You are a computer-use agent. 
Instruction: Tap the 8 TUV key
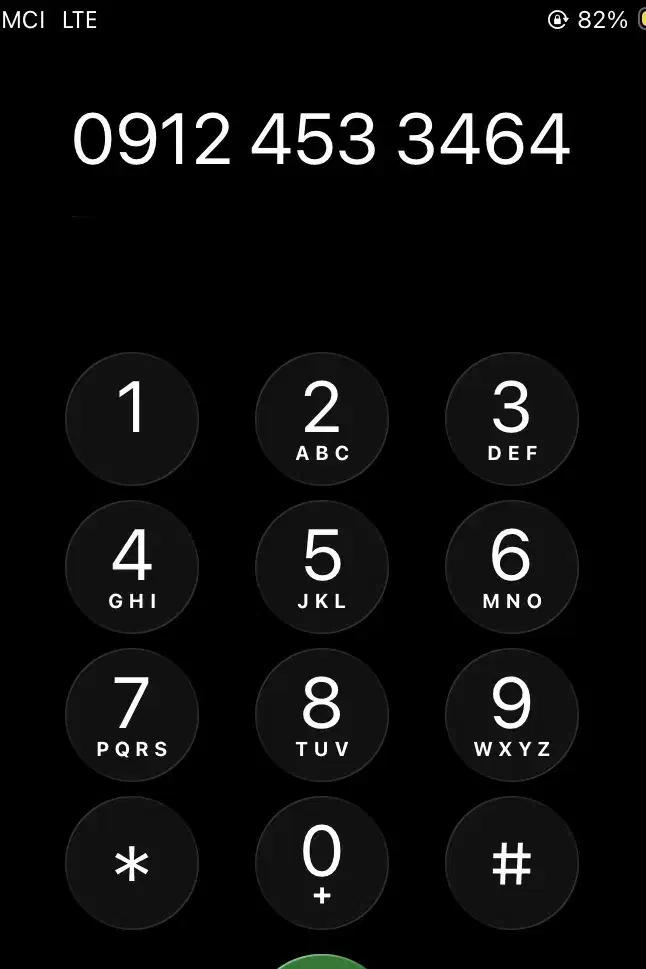pyautogui.click(x=322, y=715)
